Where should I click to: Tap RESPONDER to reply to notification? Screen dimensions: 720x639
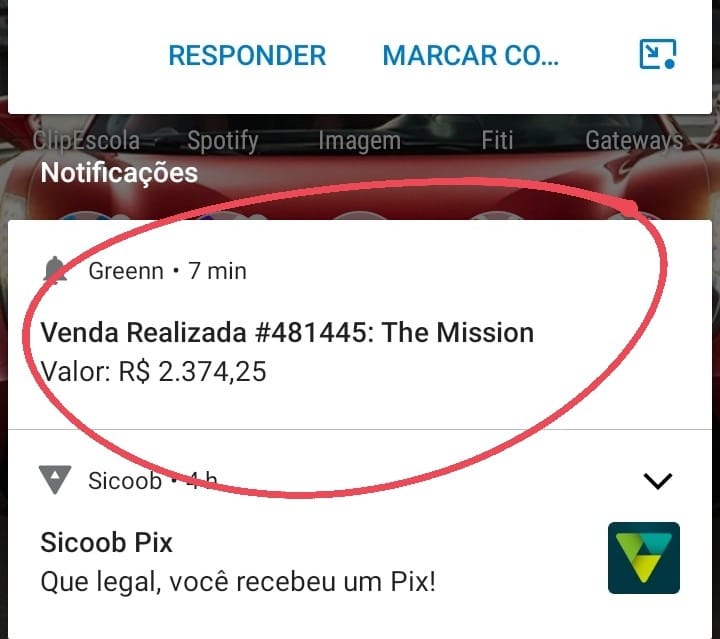(247, 55)
